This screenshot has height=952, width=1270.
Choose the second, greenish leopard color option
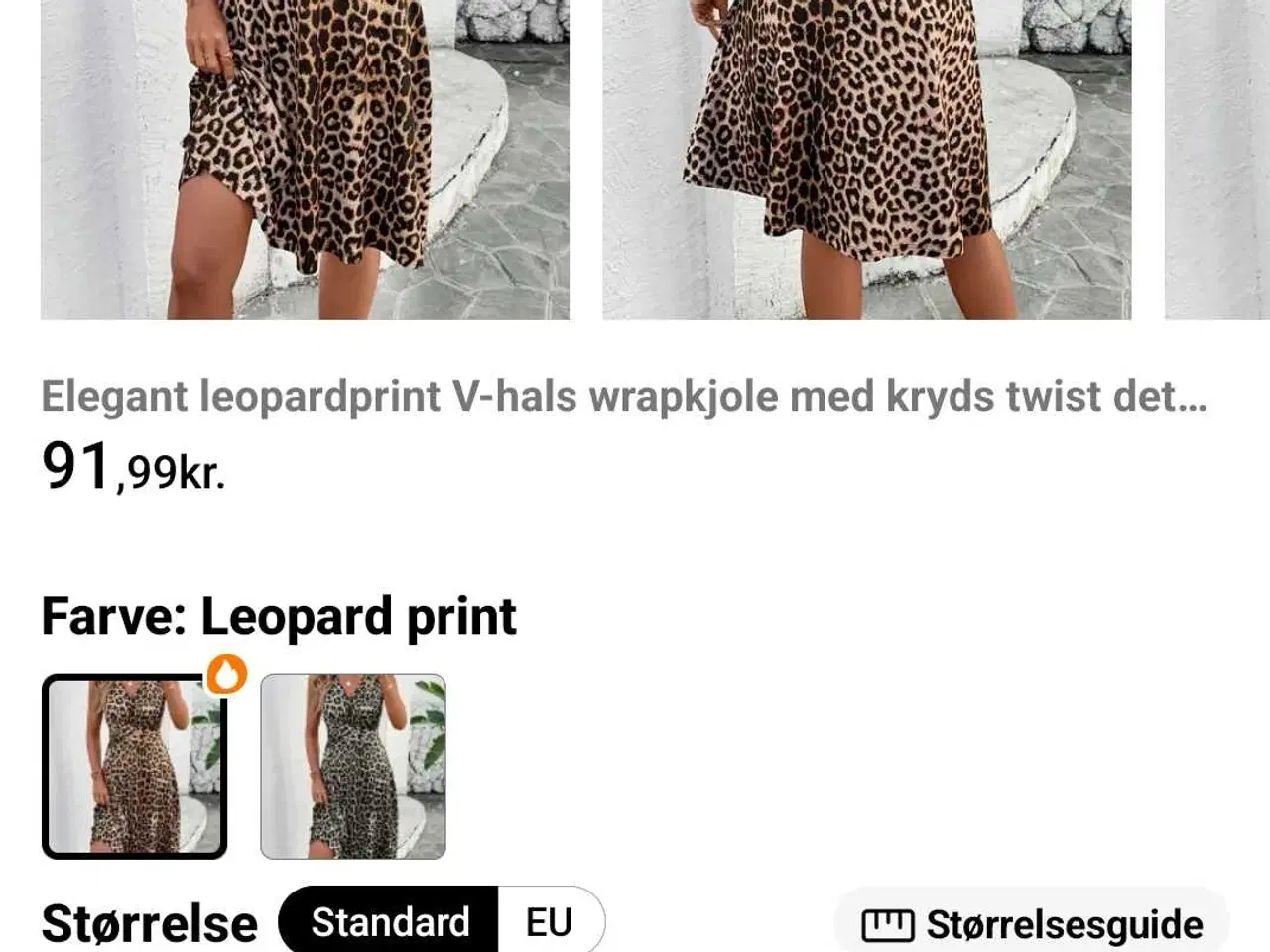pyautogui.click(x=352, y=767)
